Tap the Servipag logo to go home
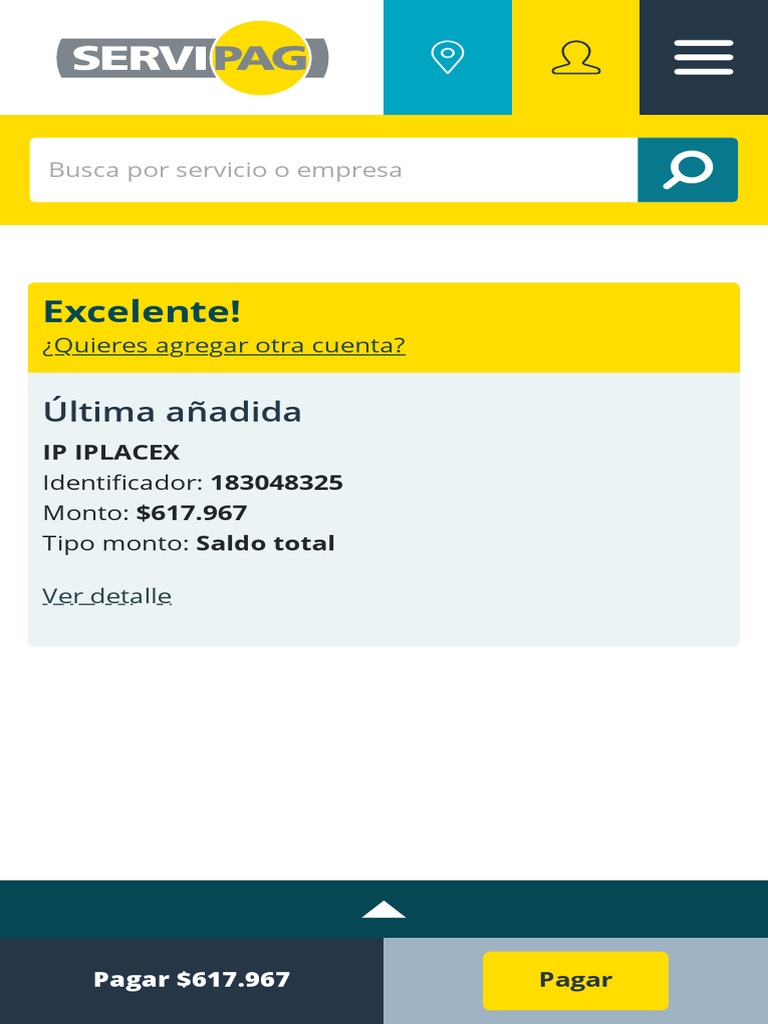Screen dimensions: 768x1024 pos(193,57)
